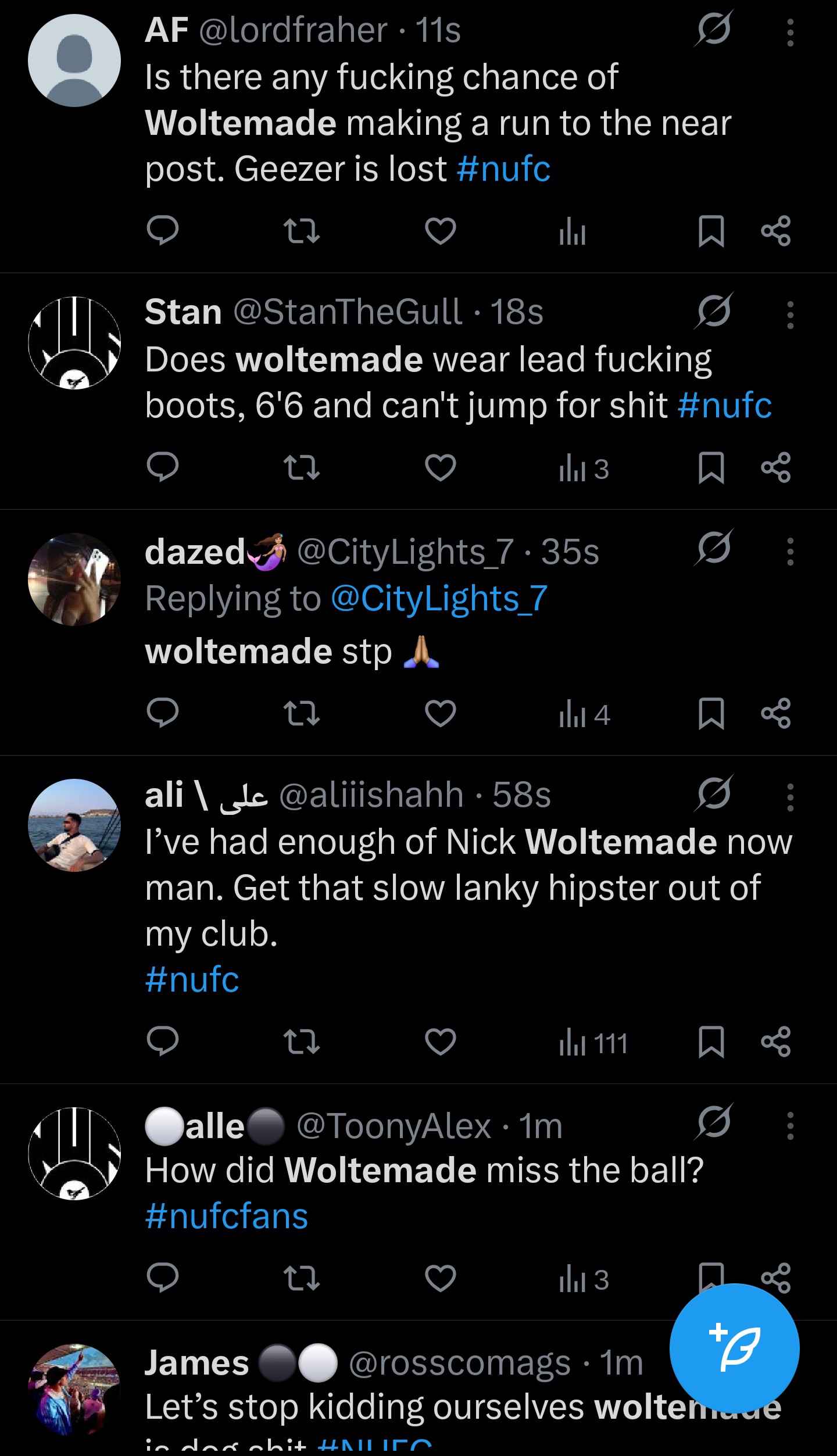This screenshot has width=837, height=1456.
Task: Open the #nufcfans hashtag link
Action: 227,1216
